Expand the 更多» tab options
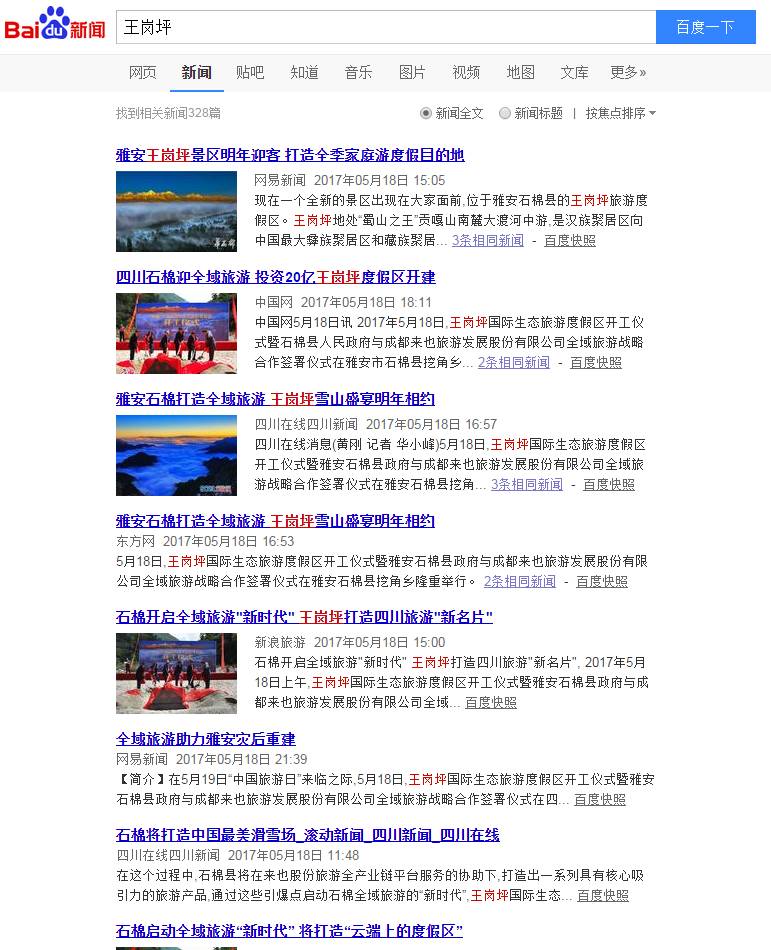Screen dimensions: 771x950 click(628, 72)
